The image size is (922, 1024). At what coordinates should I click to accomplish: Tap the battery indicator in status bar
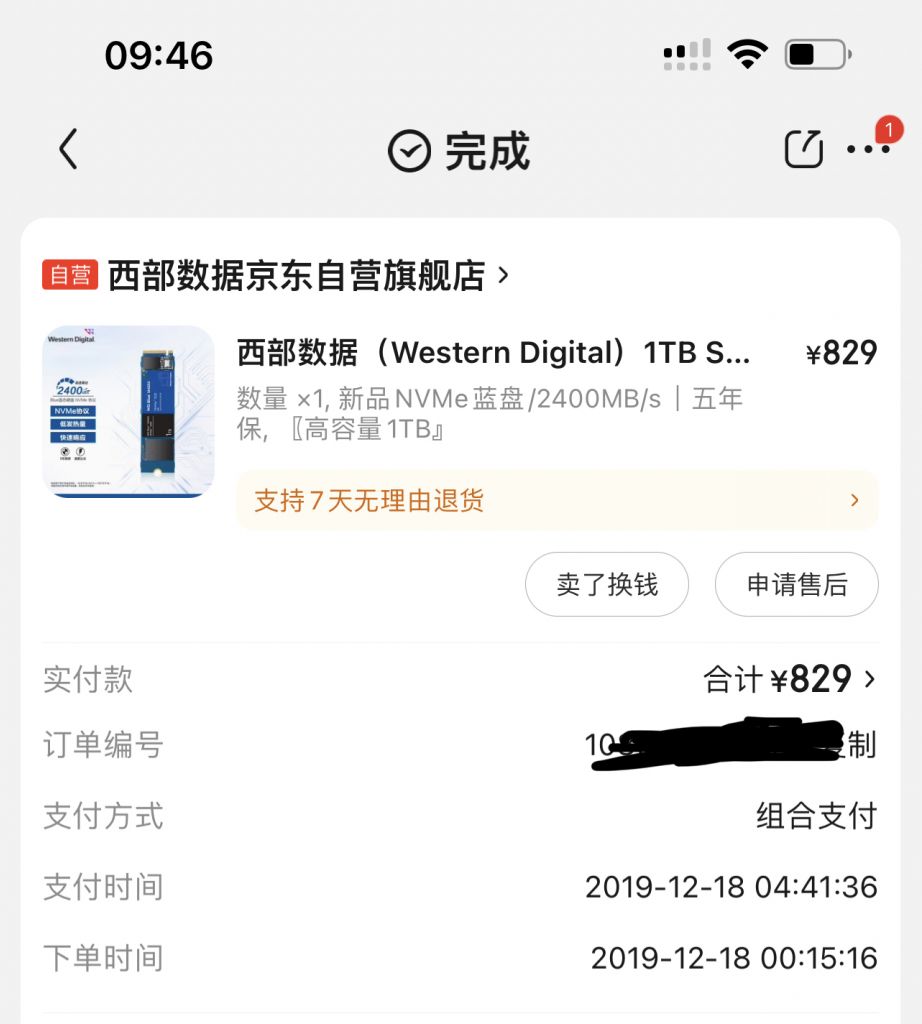coord(816,55)
